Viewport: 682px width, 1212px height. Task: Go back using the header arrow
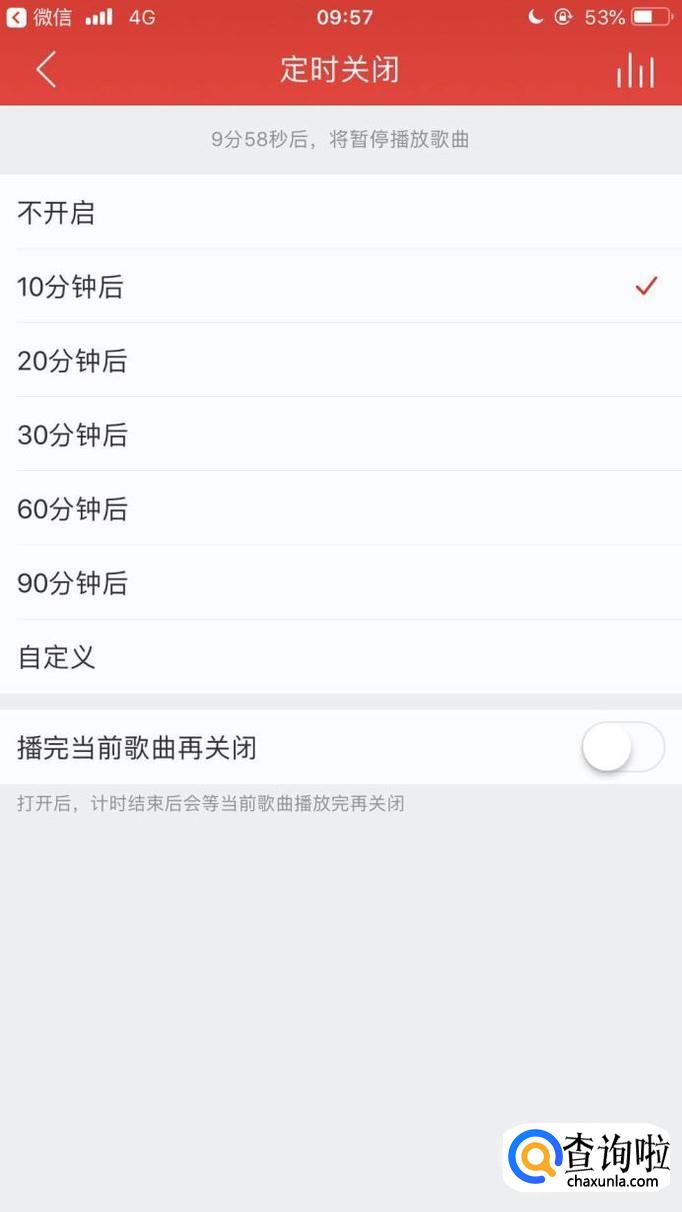pyautogui.click(x=46, y=70)
